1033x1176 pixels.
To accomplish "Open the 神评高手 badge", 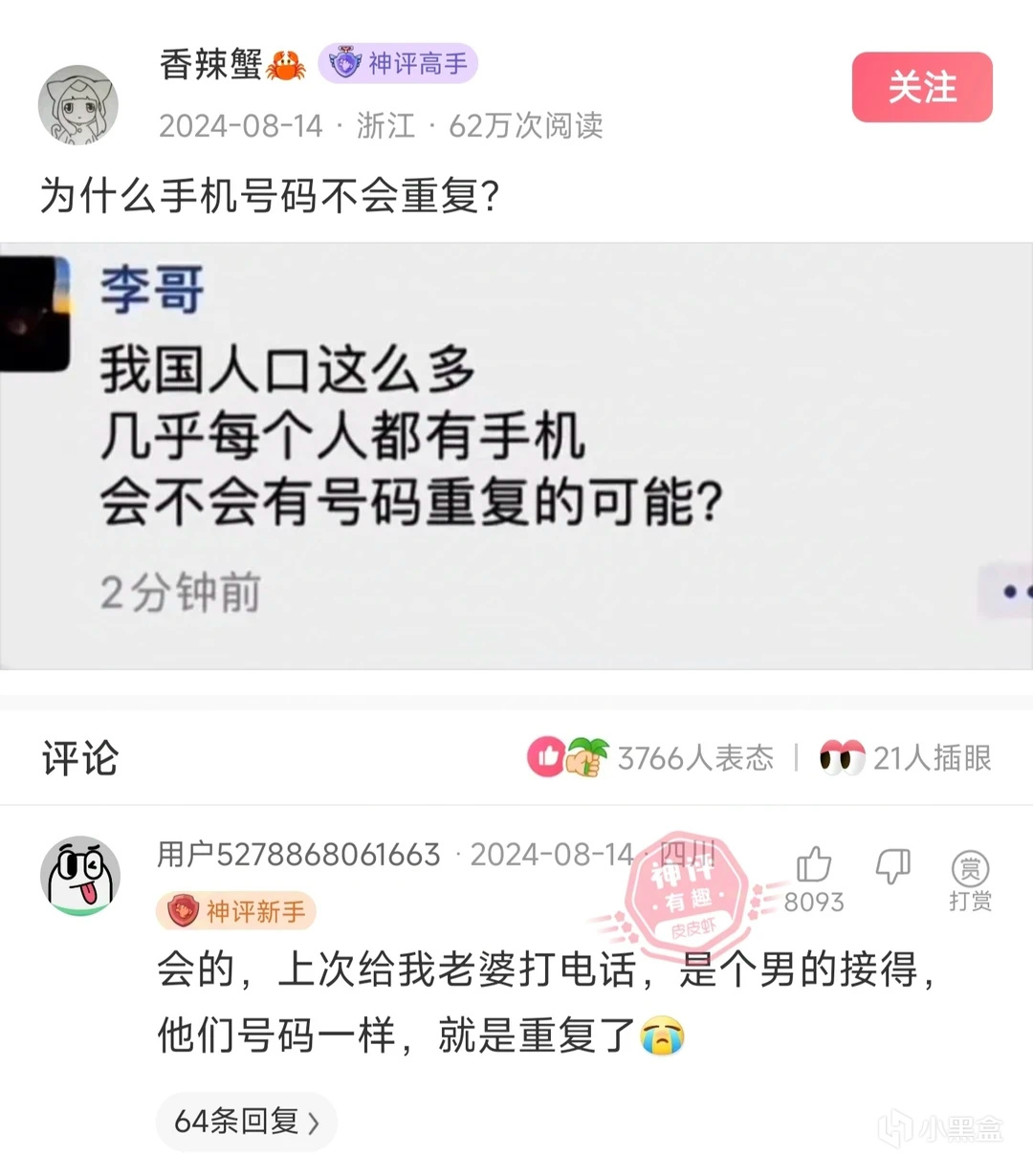I will click(x=398, y=64).
